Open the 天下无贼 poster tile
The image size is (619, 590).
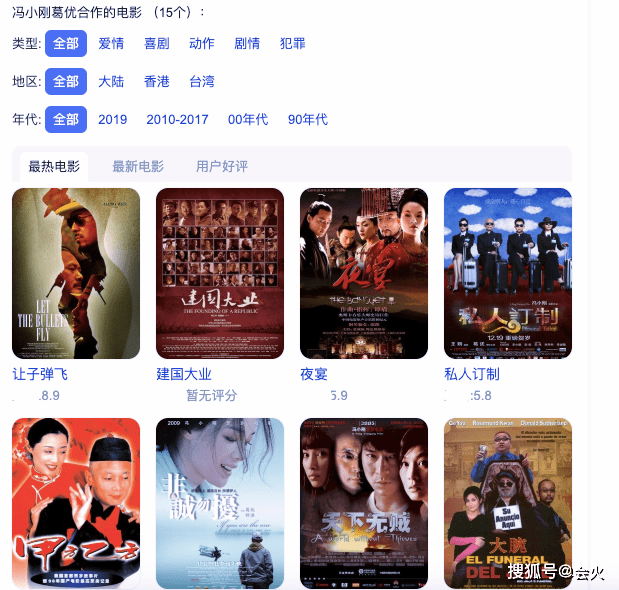(x=364, y=503)
